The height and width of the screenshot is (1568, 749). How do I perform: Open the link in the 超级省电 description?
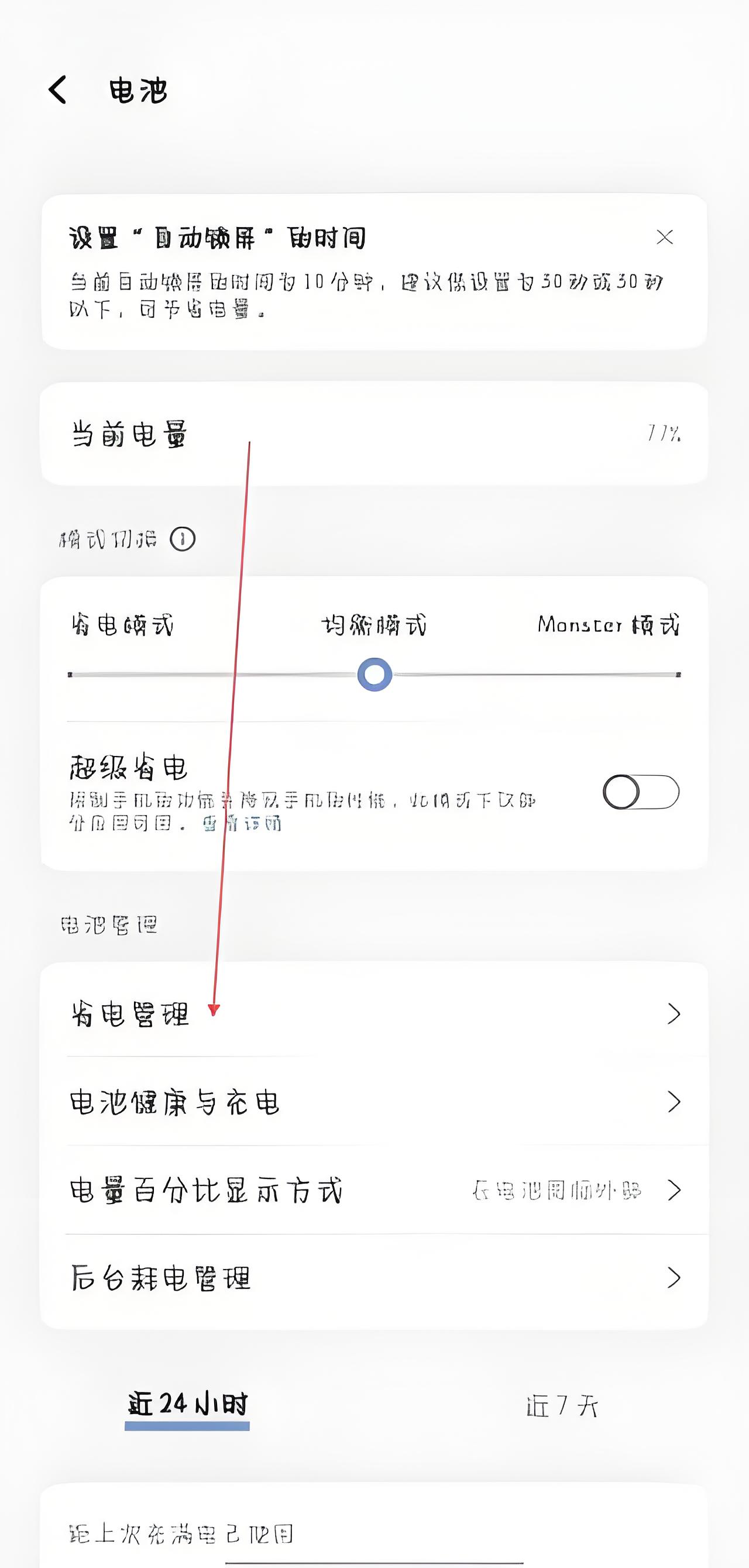242,824
